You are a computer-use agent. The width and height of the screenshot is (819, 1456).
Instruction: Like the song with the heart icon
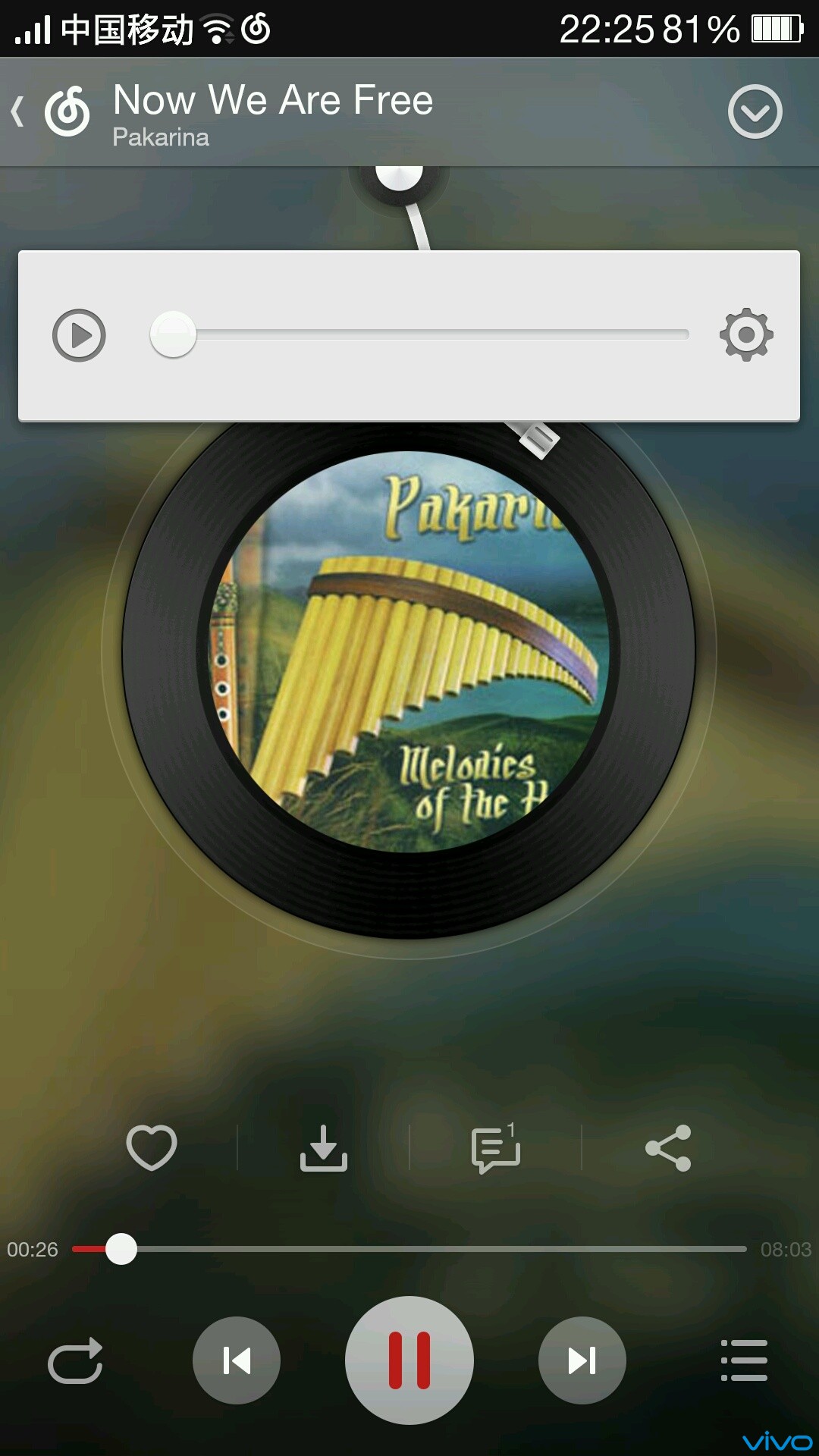(x=152, y=1147)
